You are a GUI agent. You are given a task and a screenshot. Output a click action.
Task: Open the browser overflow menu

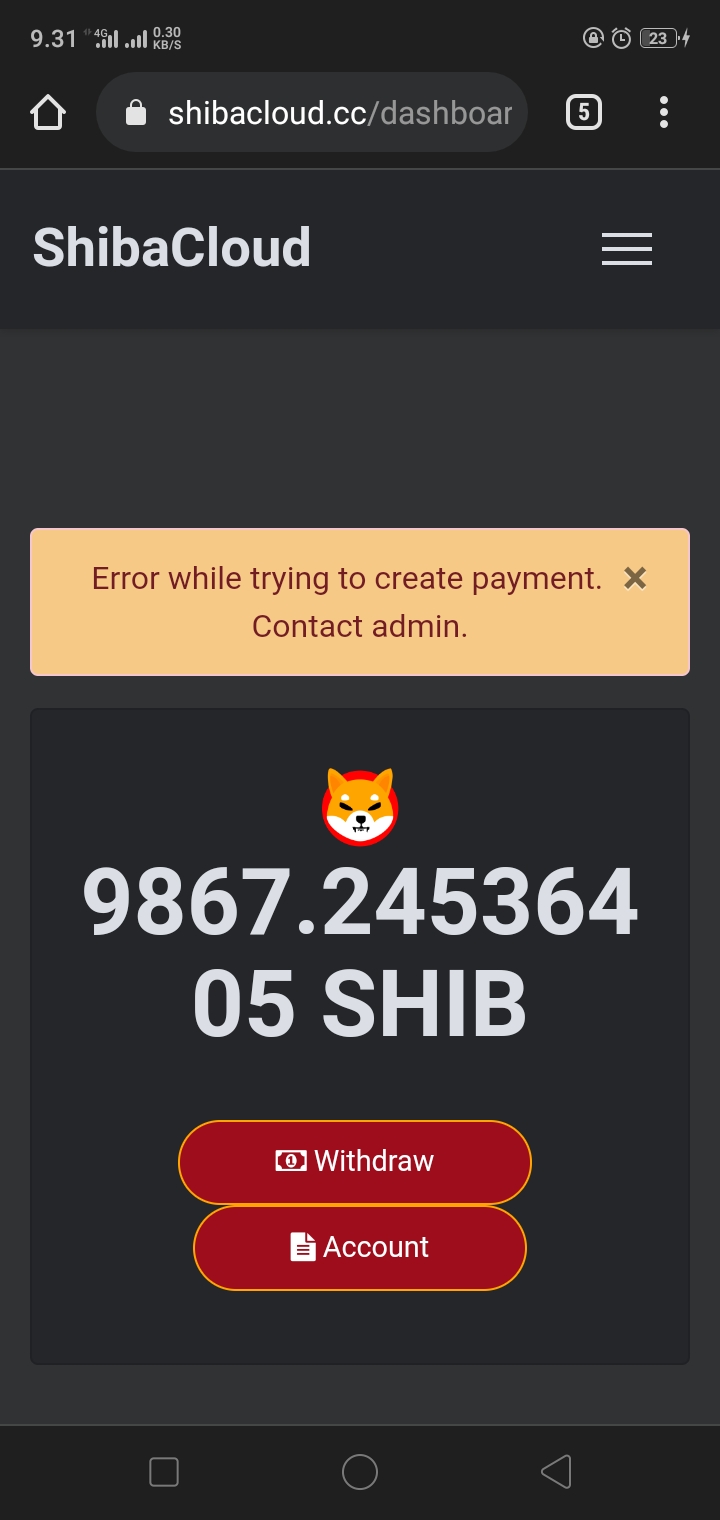663,113
